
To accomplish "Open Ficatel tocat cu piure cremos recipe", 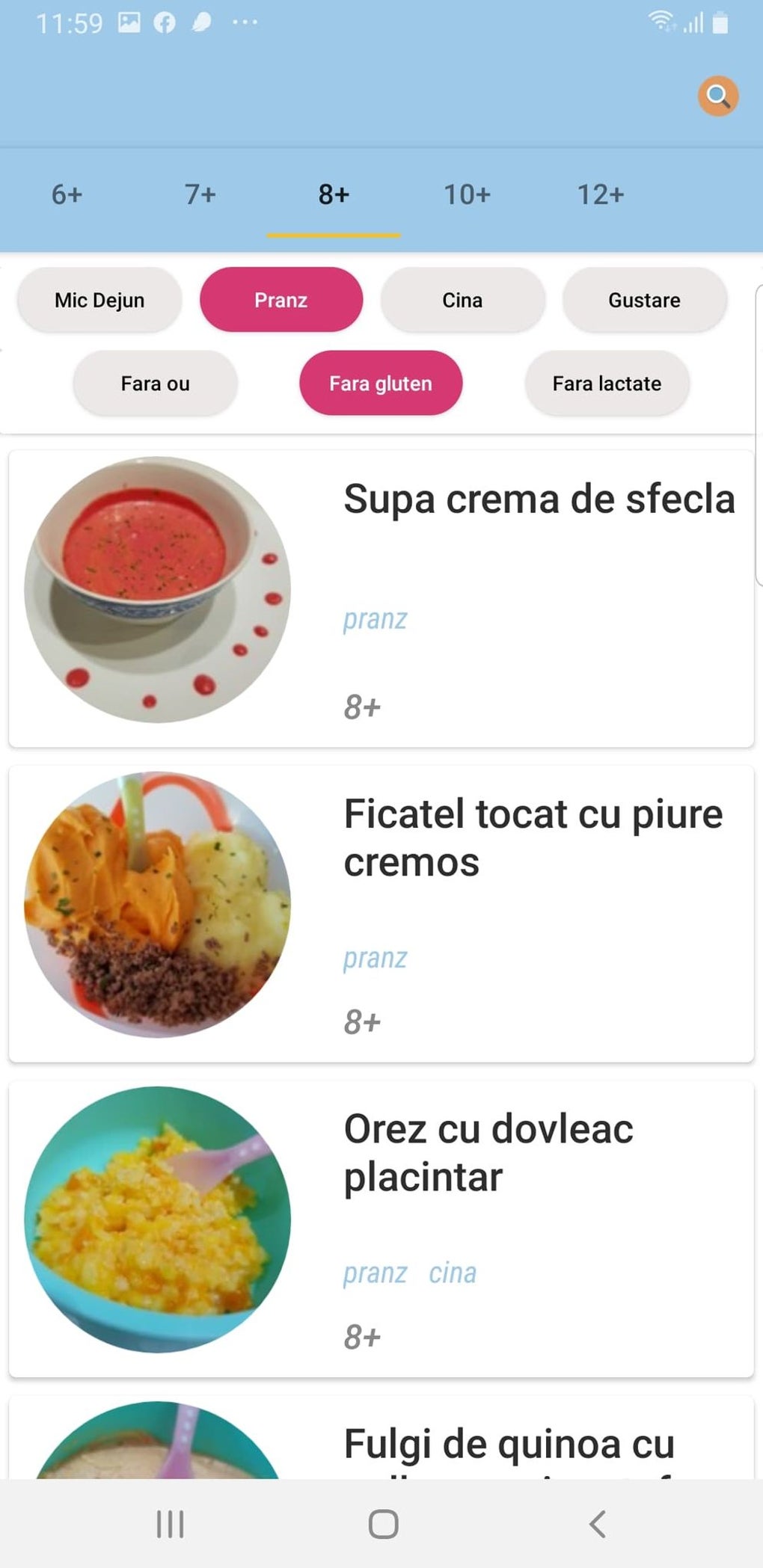I will (x=381, y=913).
